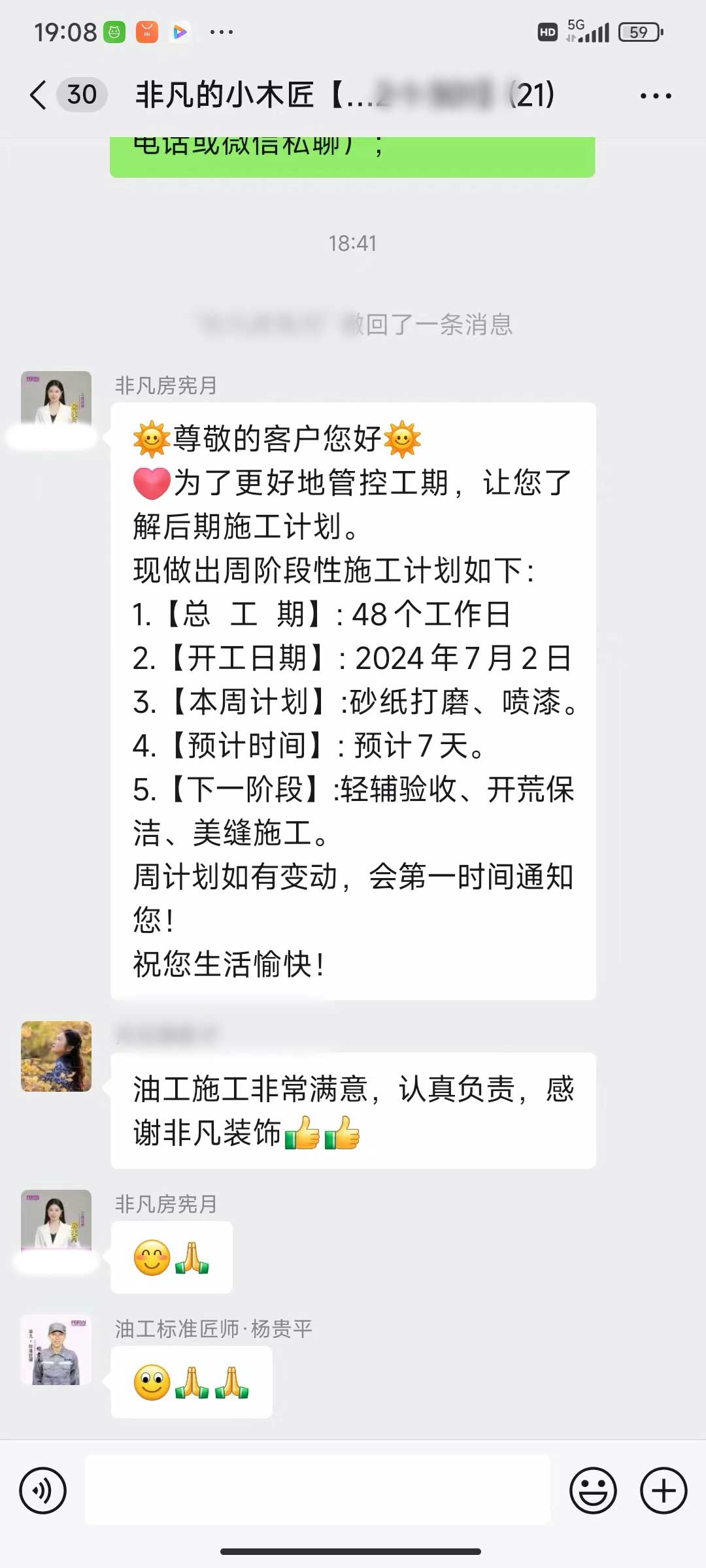Open the group chat's more options menu
The image size is (706, 1568).
(655, 96)
